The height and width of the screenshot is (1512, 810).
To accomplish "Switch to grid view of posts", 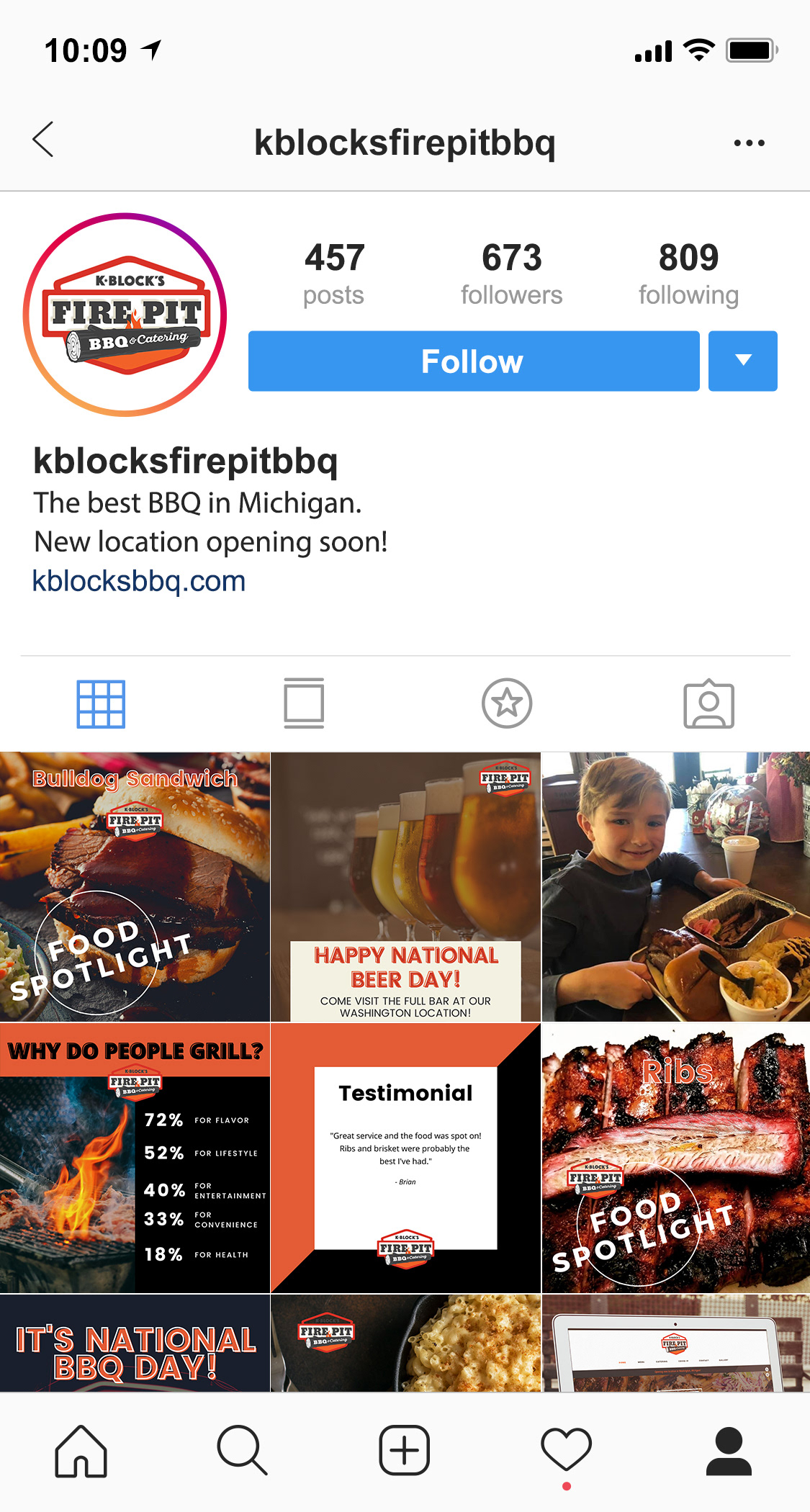I will point(101,703).
